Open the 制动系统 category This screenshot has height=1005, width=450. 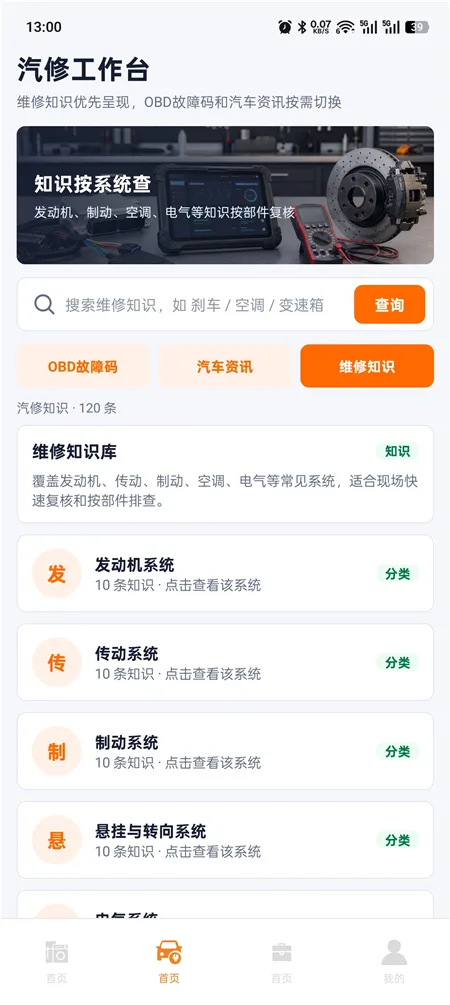pyautogui.click(x=225, y=751)
